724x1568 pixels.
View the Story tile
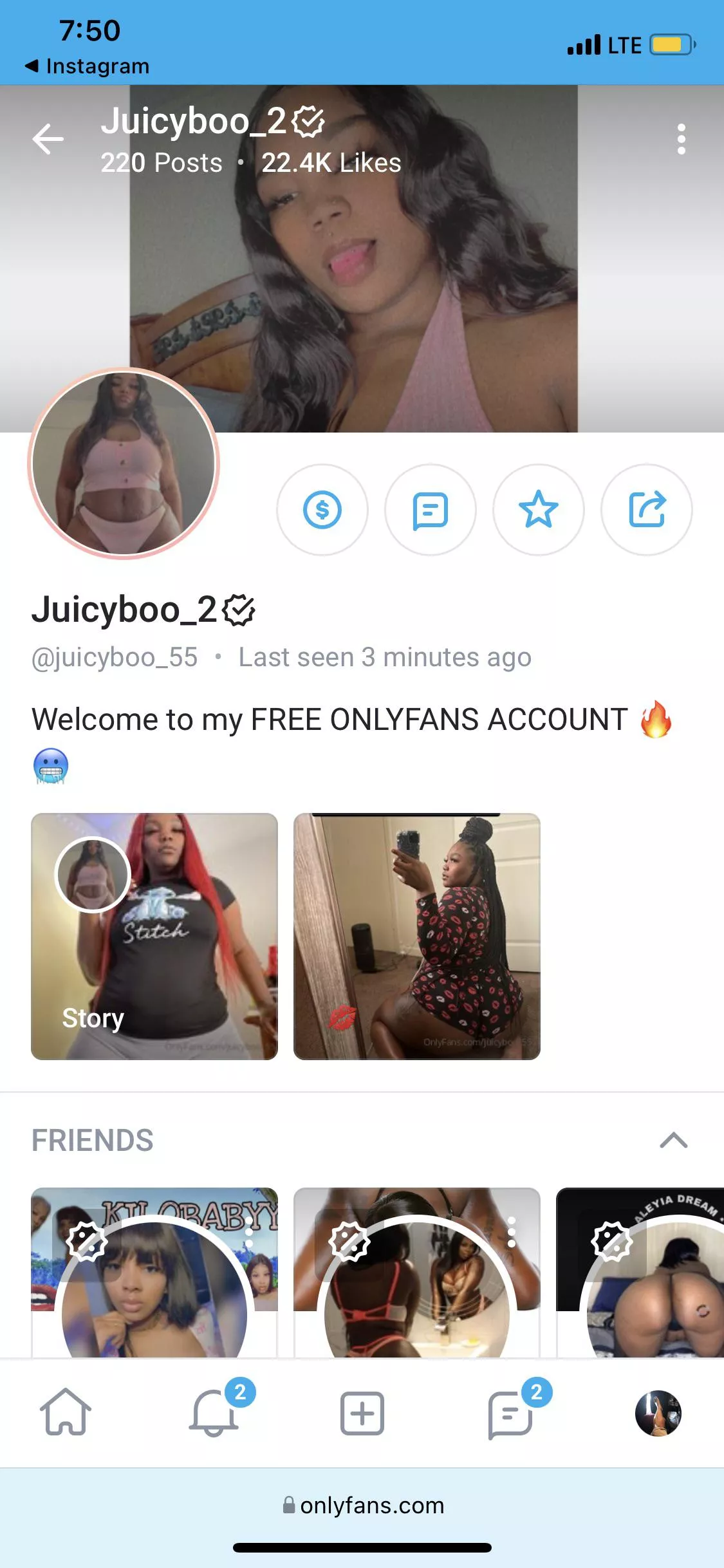click(x=154, y=937)
